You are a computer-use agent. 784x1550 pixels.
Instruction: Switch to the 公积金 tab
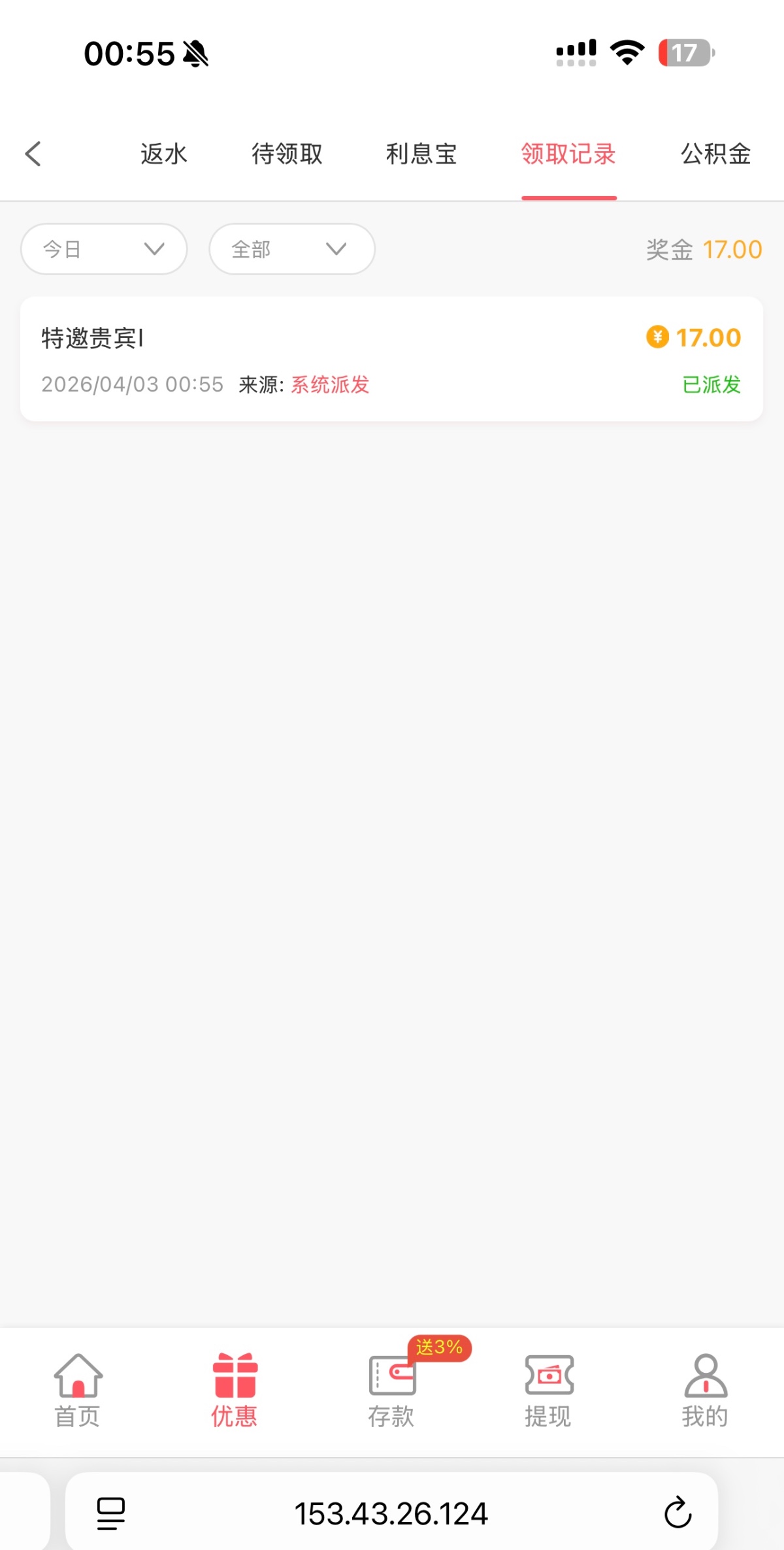tap(716, 154)
